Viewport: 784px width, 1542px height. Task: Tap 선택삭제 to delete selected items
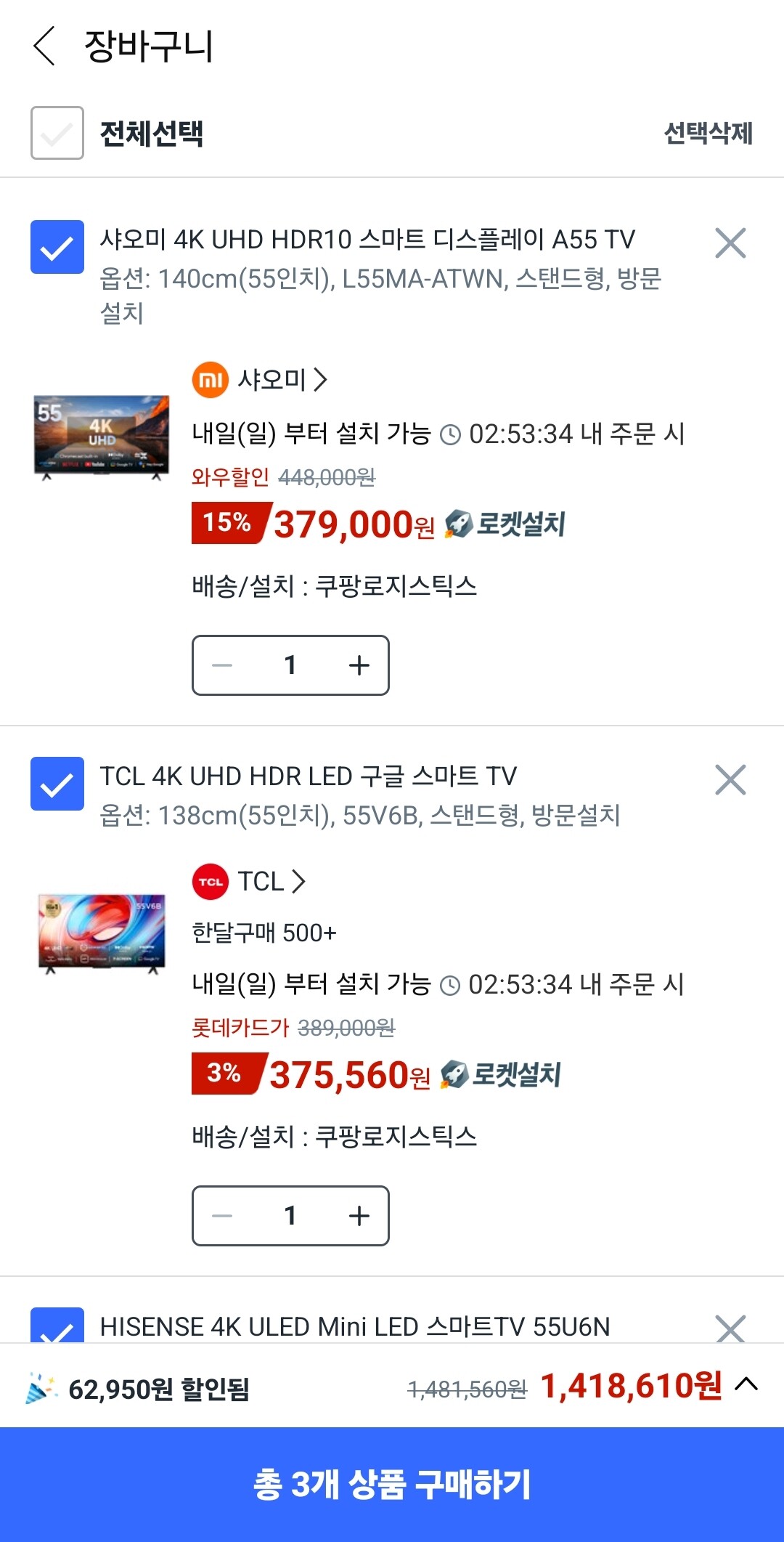(708, 134)
